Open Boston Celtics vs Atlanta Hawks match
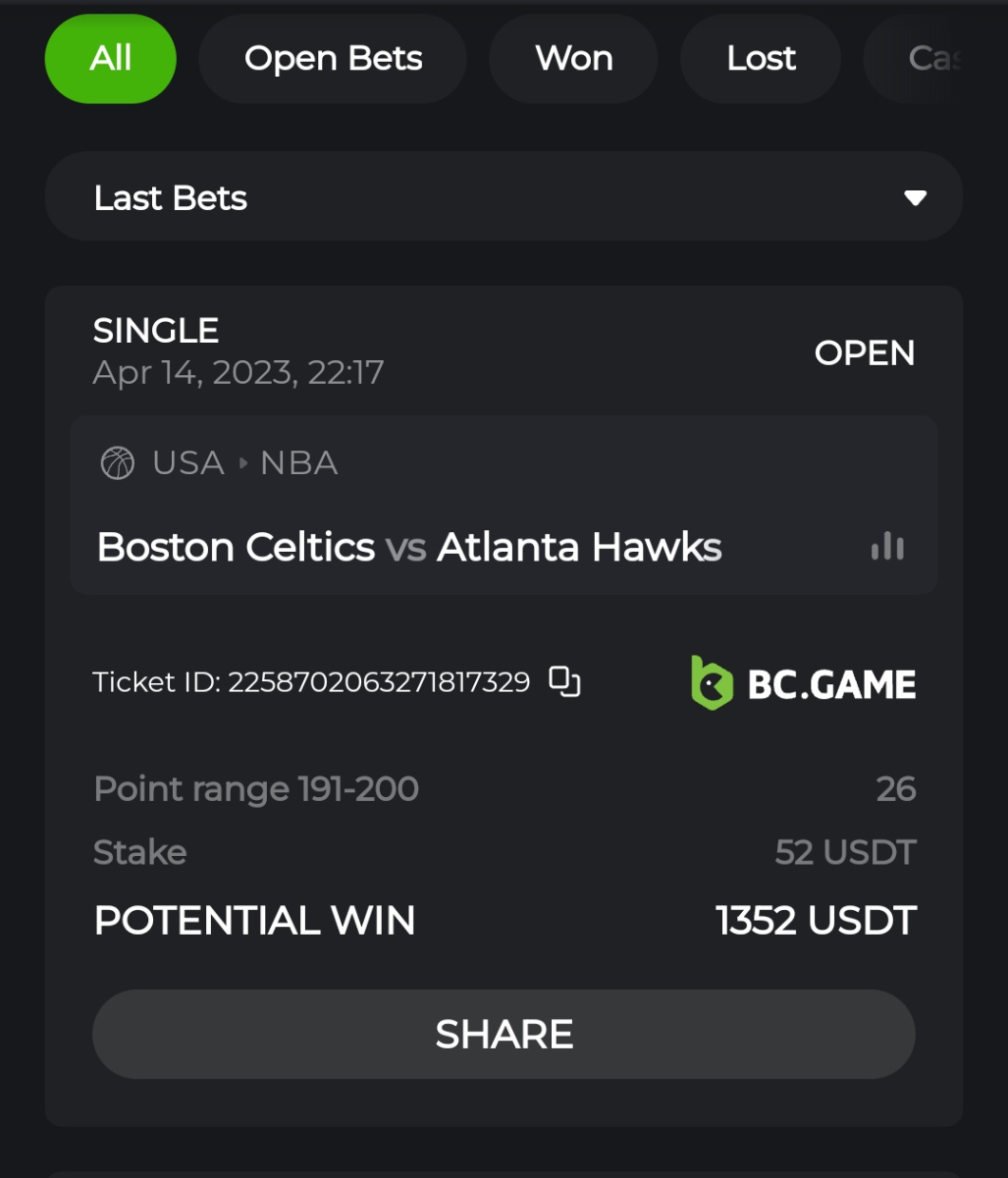 409,547
